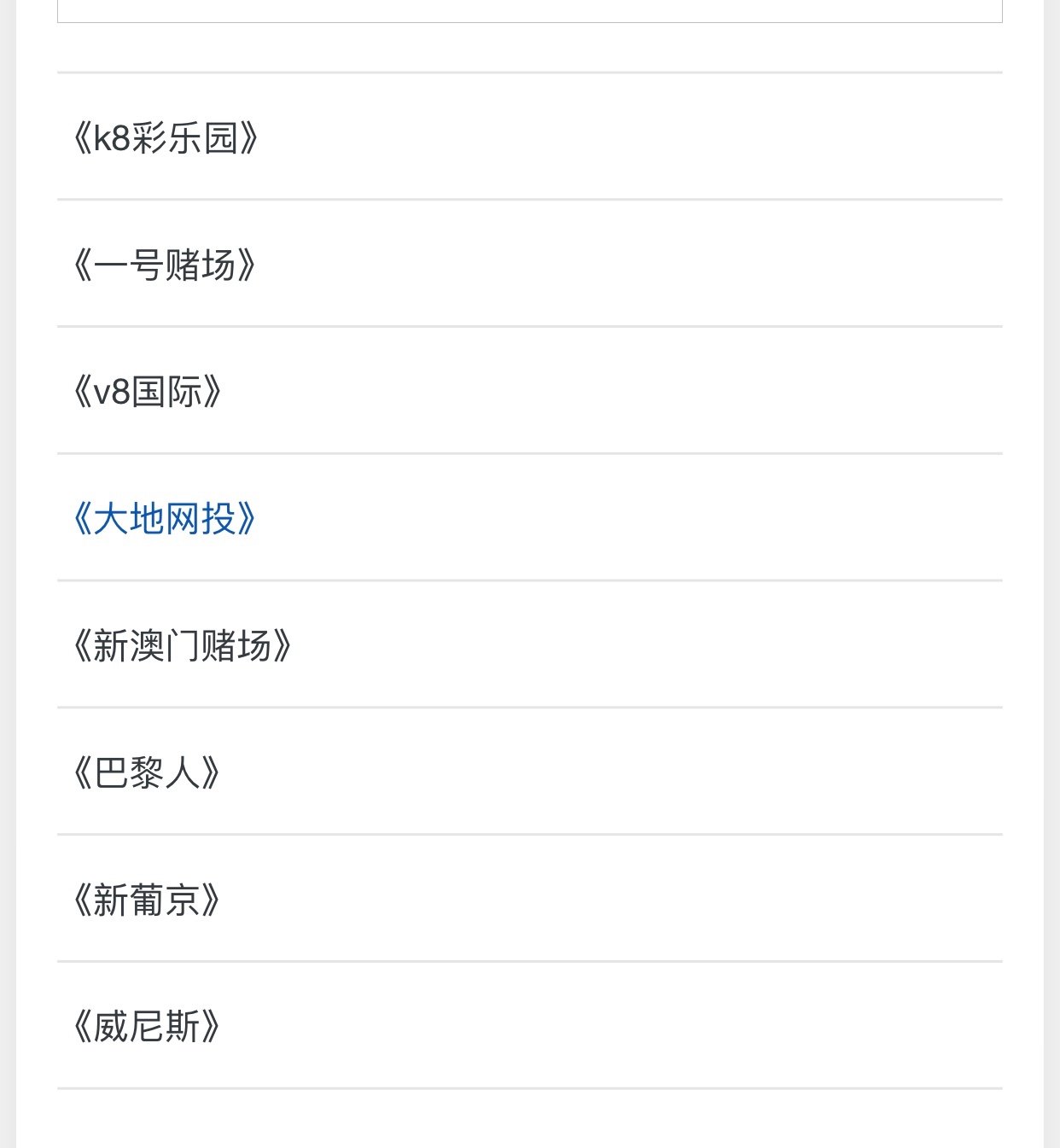Image resolution: width=1060 pixels, height=1148 pixels.
Task: Open the blue 《大地网投》 link
Action: coord(165,519)
